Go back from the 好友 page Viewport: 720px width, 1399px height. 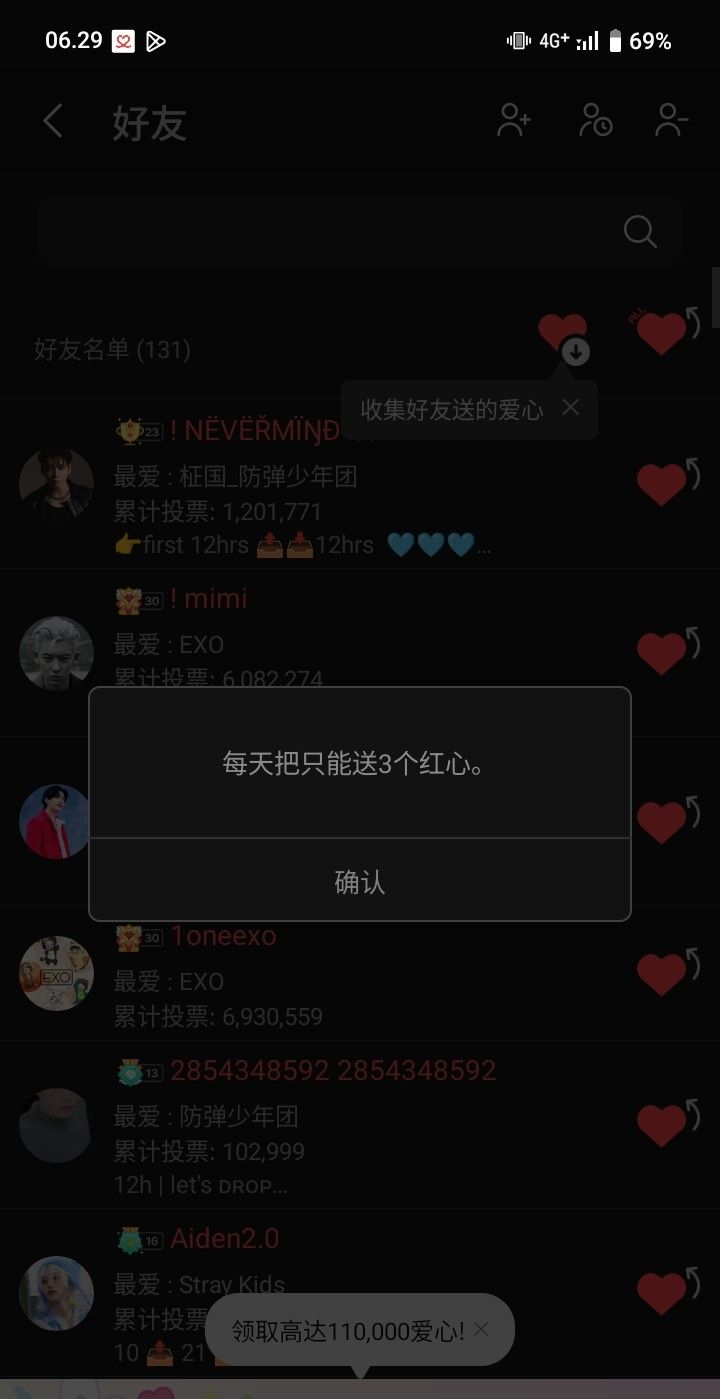click(54, 123)
